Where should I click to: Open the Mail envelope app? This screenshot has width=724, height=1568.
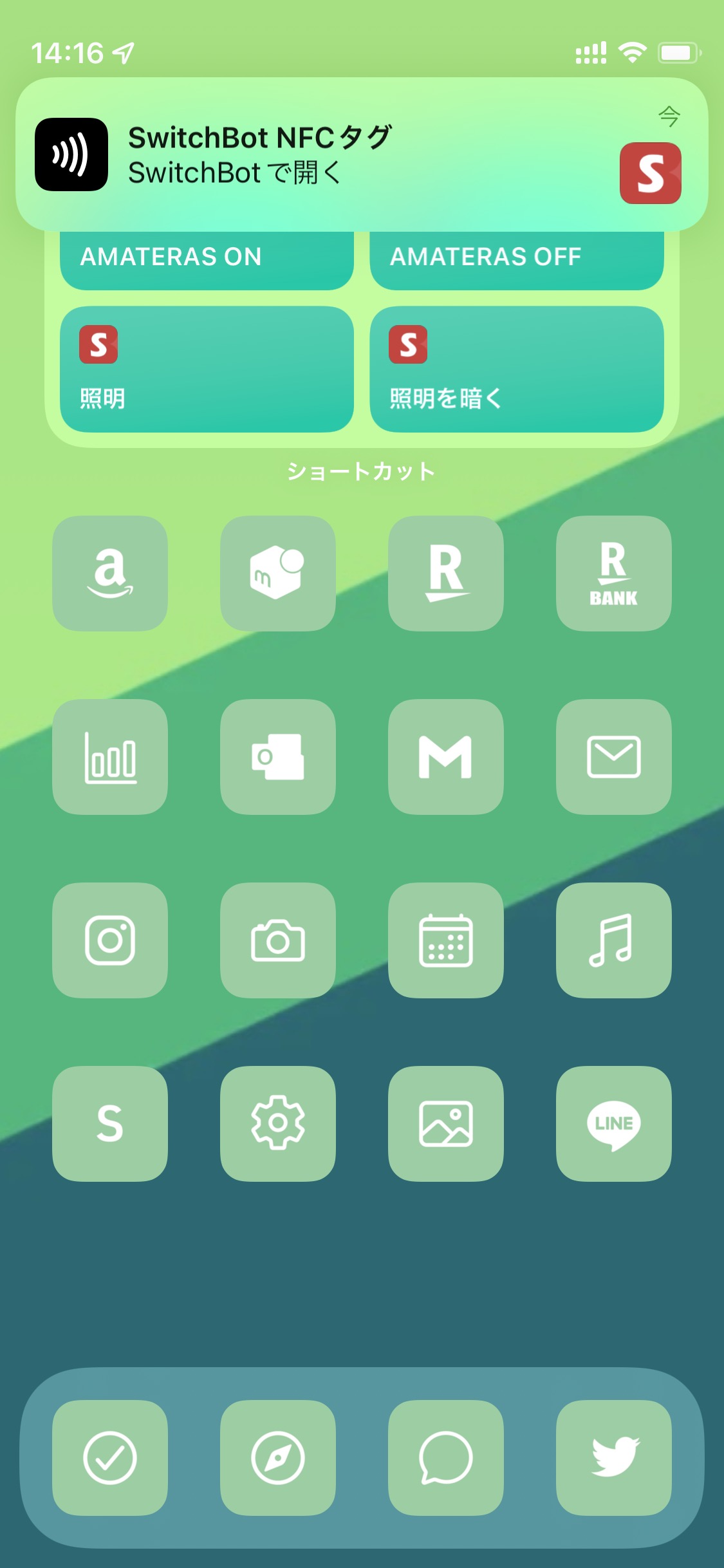click(614, 757)
